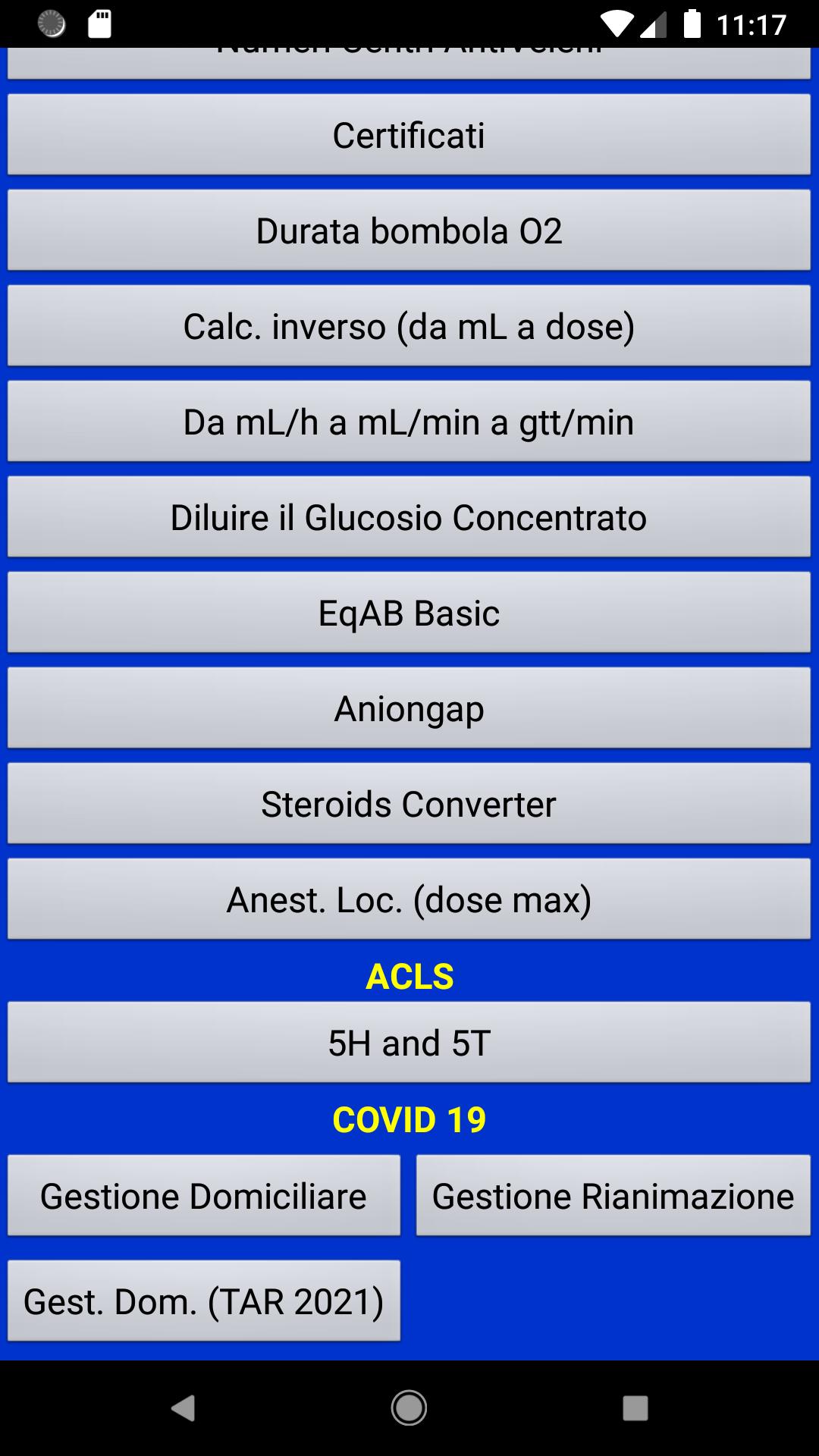819x1456 pixels.
Task: Open Da mL/h a mL/min a gtt/min
Action: coord(409,422)
